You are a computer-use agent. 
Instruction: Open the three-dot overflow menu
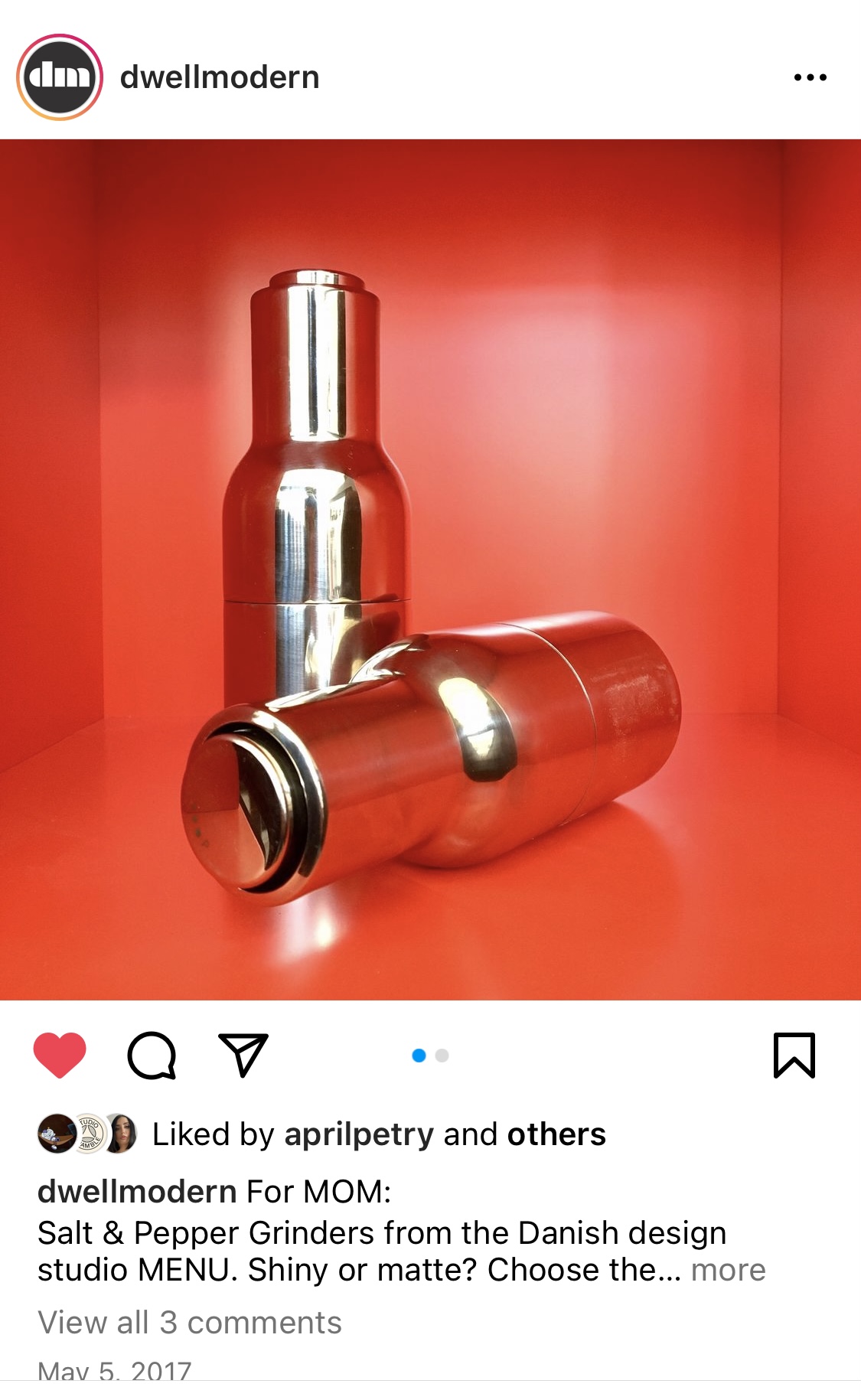click(x=810, y=77)
